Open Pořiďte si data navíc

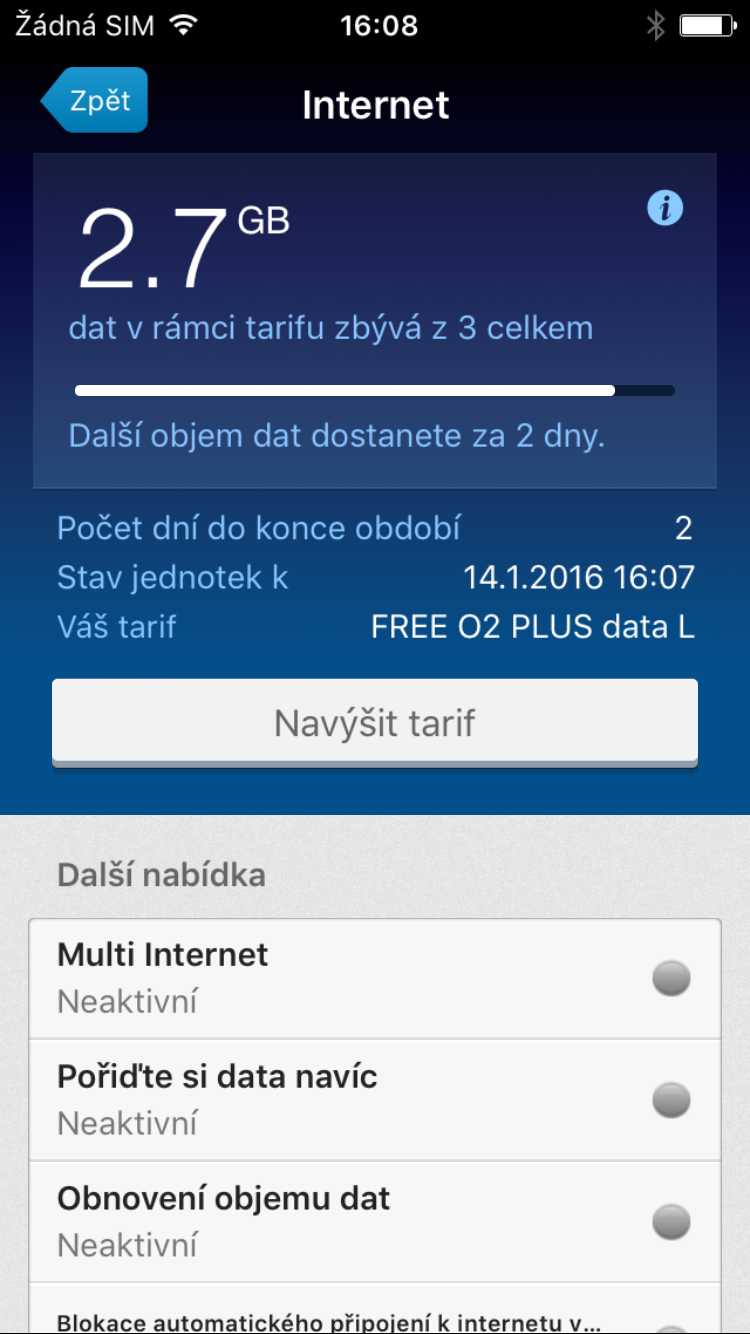click(x=375, y=1100)
